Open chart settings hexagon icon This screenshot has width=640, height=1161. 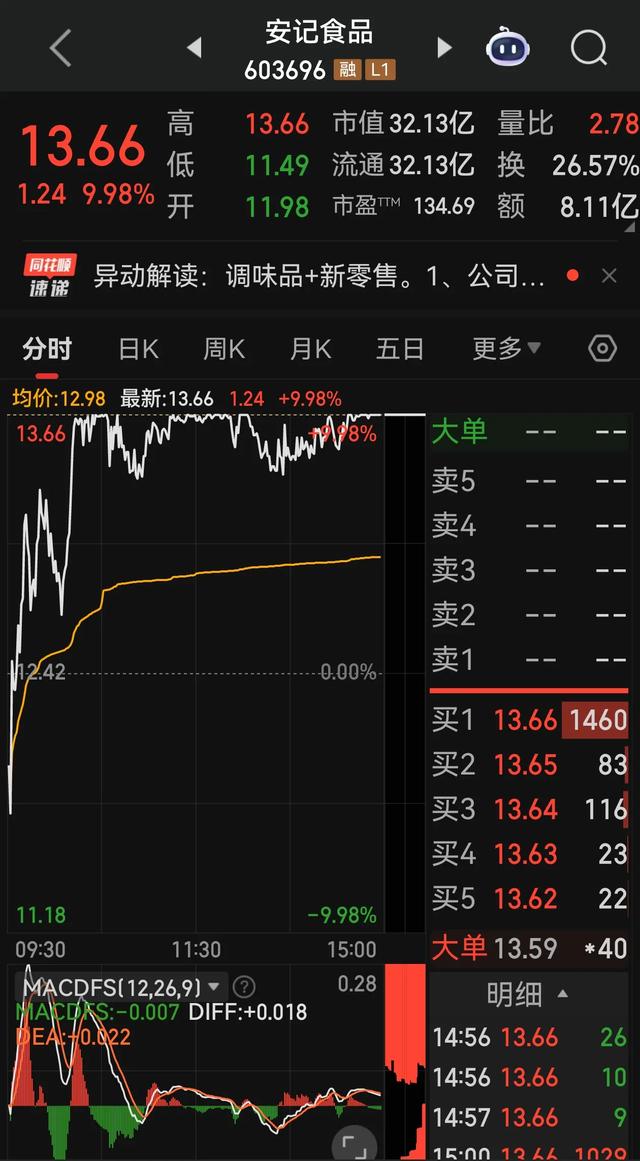pyautogui.click(x=602, y=348)
